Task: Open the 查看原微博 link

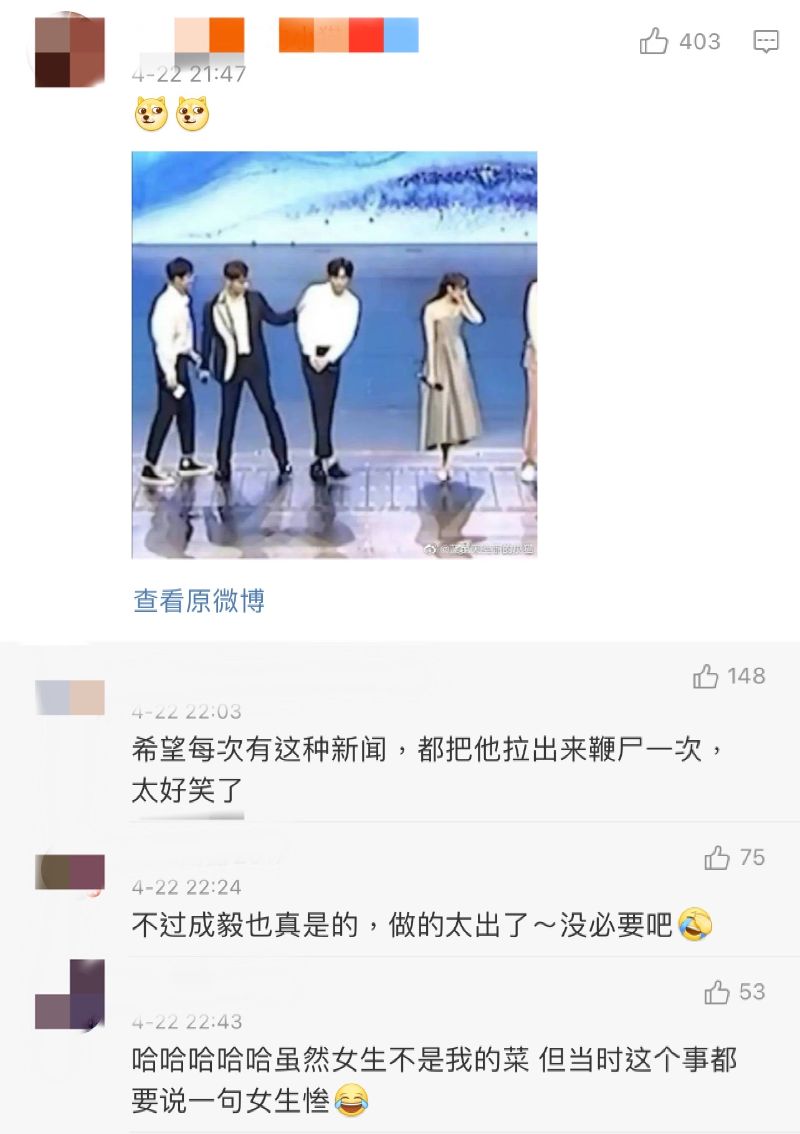Action: coord(199,600)
